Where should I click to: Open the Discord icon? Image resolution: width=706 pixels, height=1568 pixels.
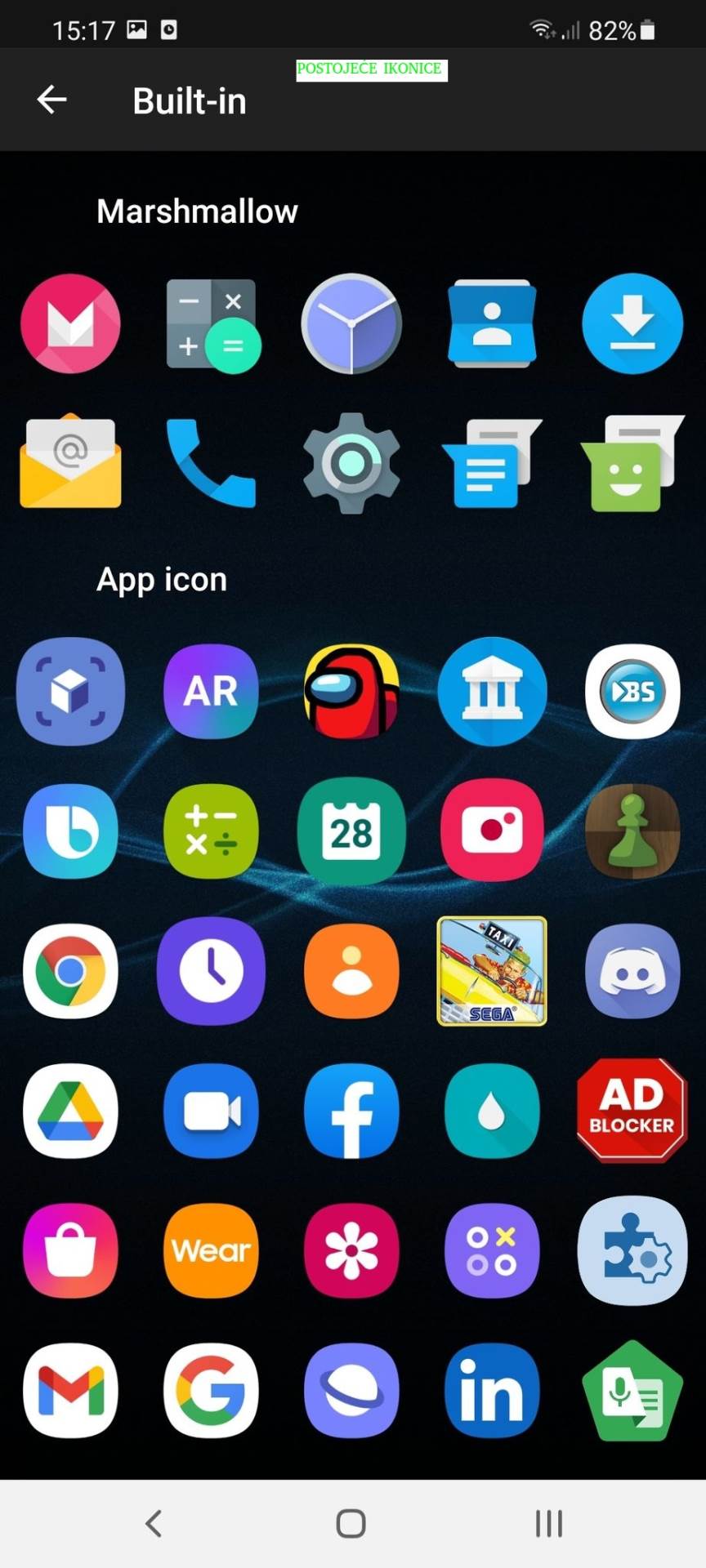tap(632, 972)
